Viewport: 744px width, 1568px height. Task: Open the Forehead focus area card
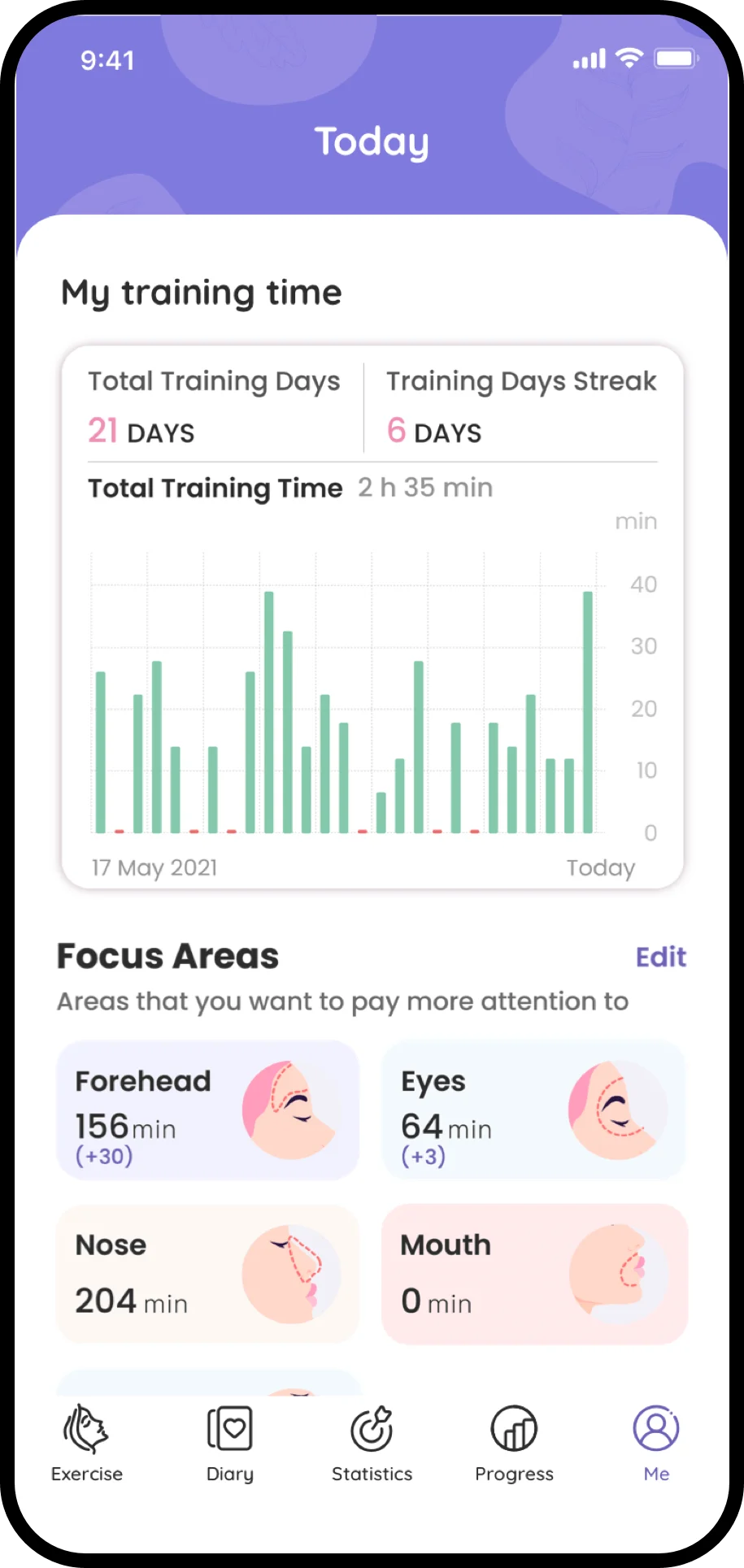(x=207, y=1110)
